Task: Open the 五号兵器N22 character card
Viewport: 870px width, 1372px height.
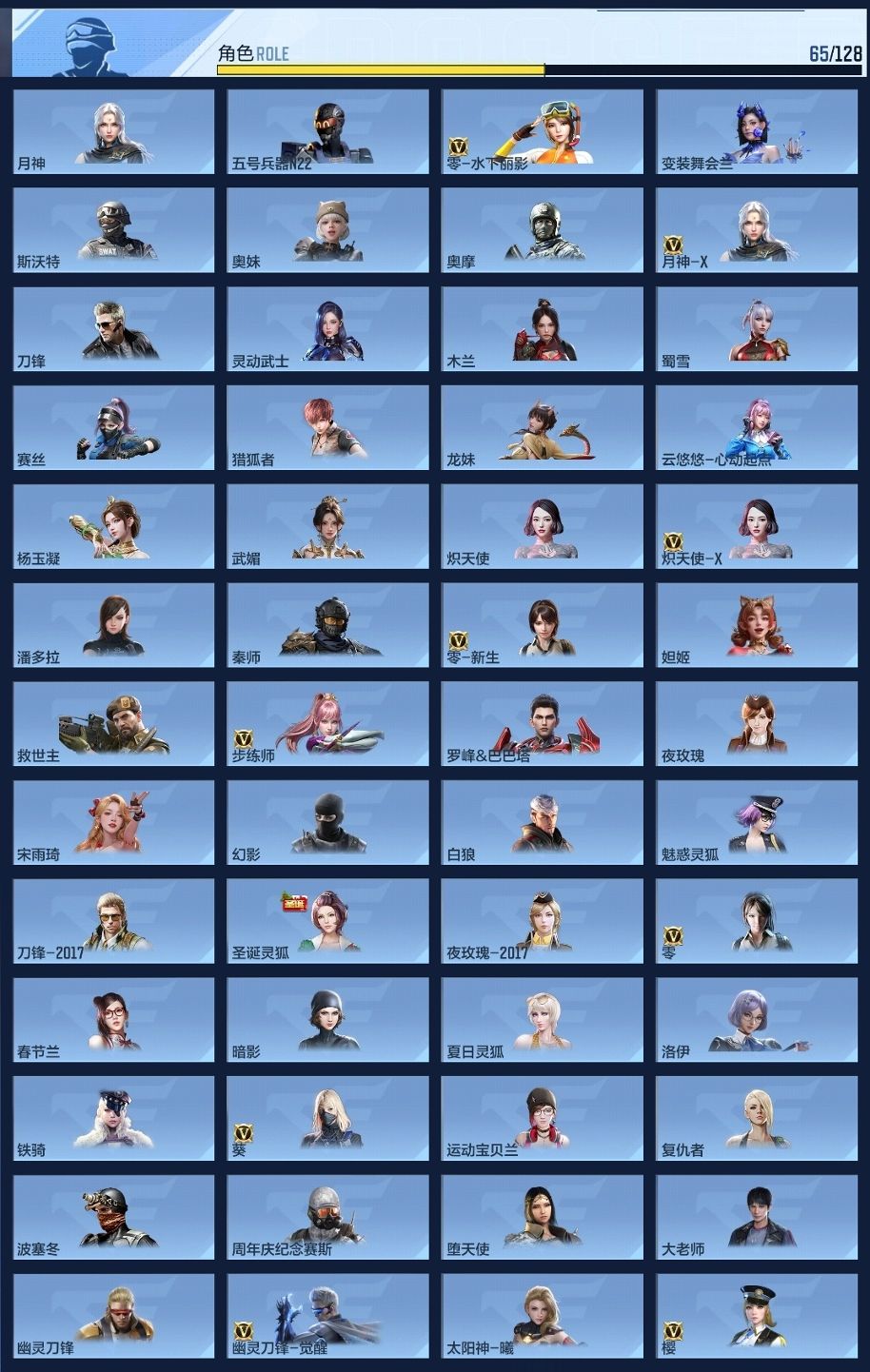Action: click(x=327, y=131)
